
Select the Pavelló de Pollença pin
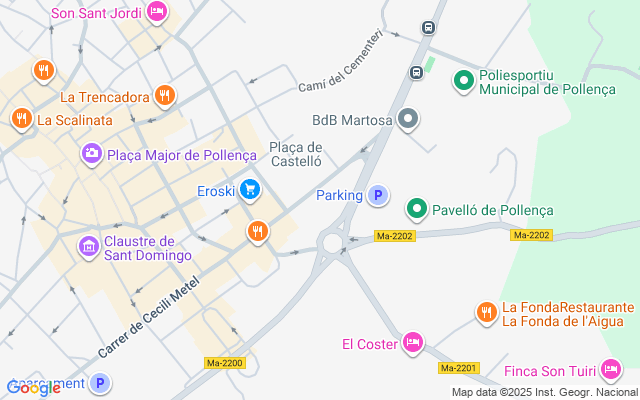tap(417, 210)
